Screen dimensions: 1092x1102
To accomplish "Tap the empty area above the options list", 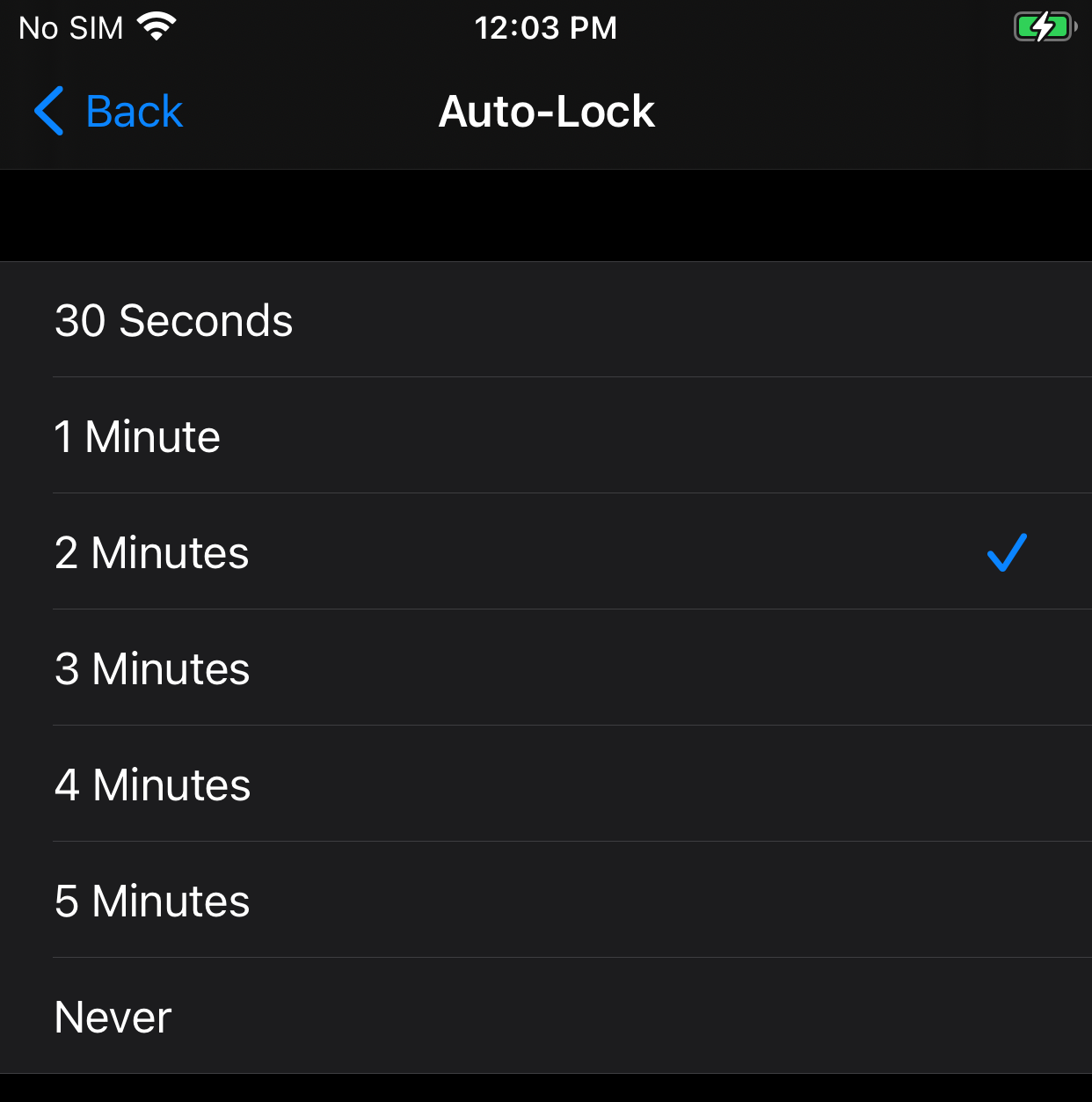I will pos(546,215).
